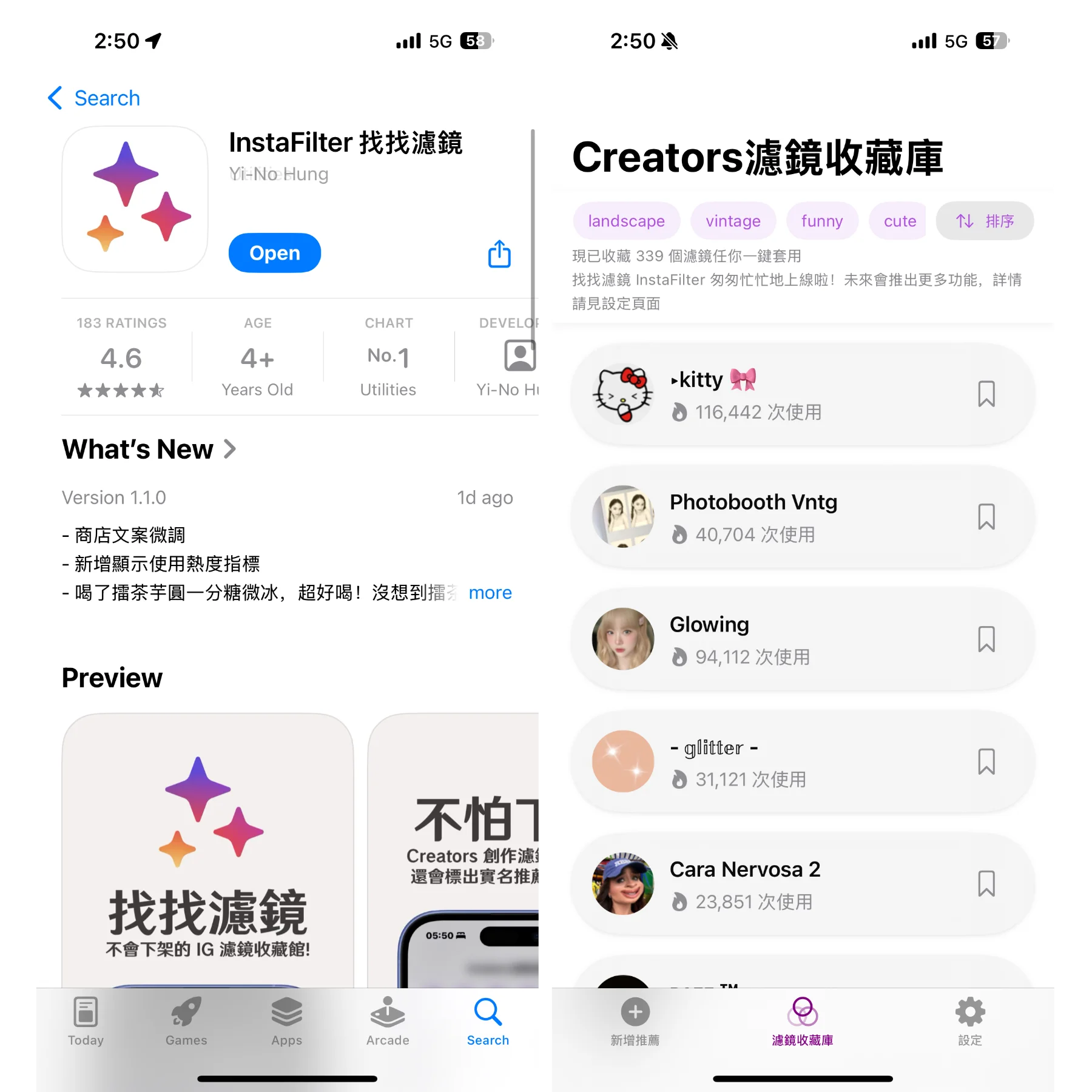Open the InstaFilter app
1092x1092 pixels.
274,253
